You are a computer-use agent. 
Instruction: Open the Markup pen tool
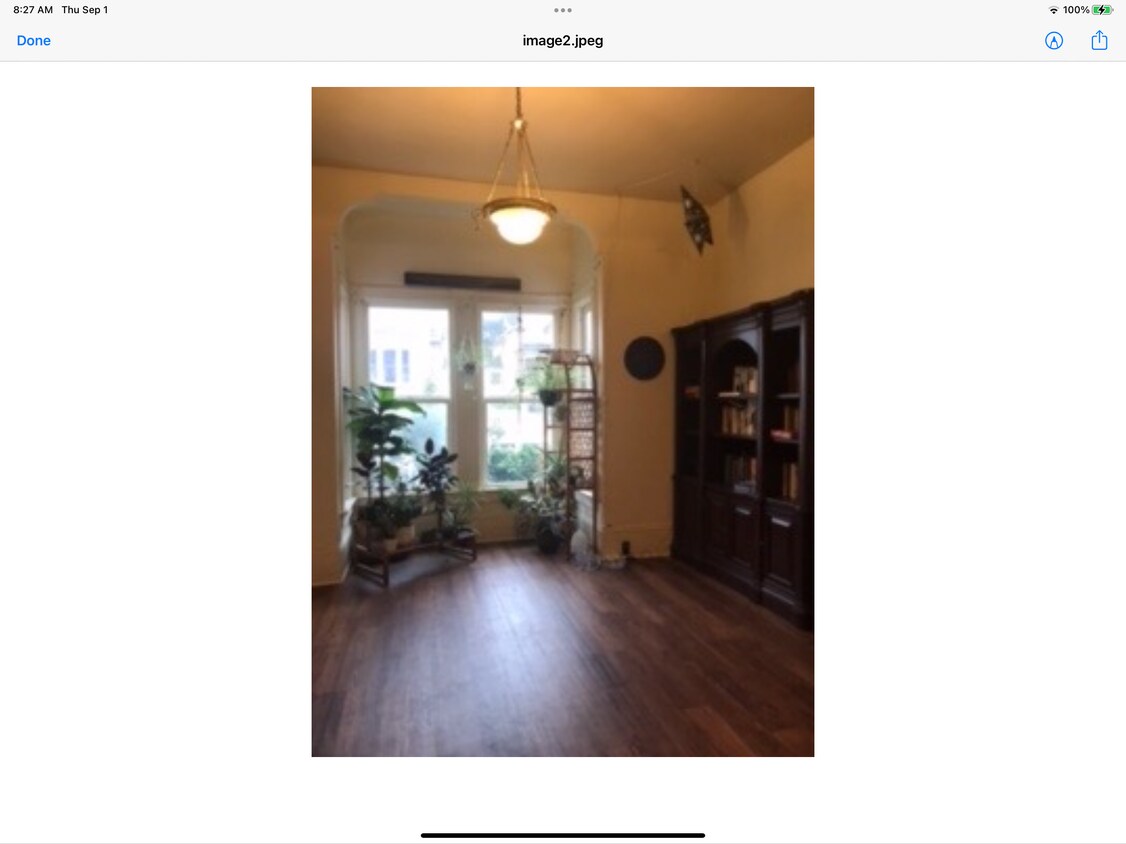click(1054, 41)
